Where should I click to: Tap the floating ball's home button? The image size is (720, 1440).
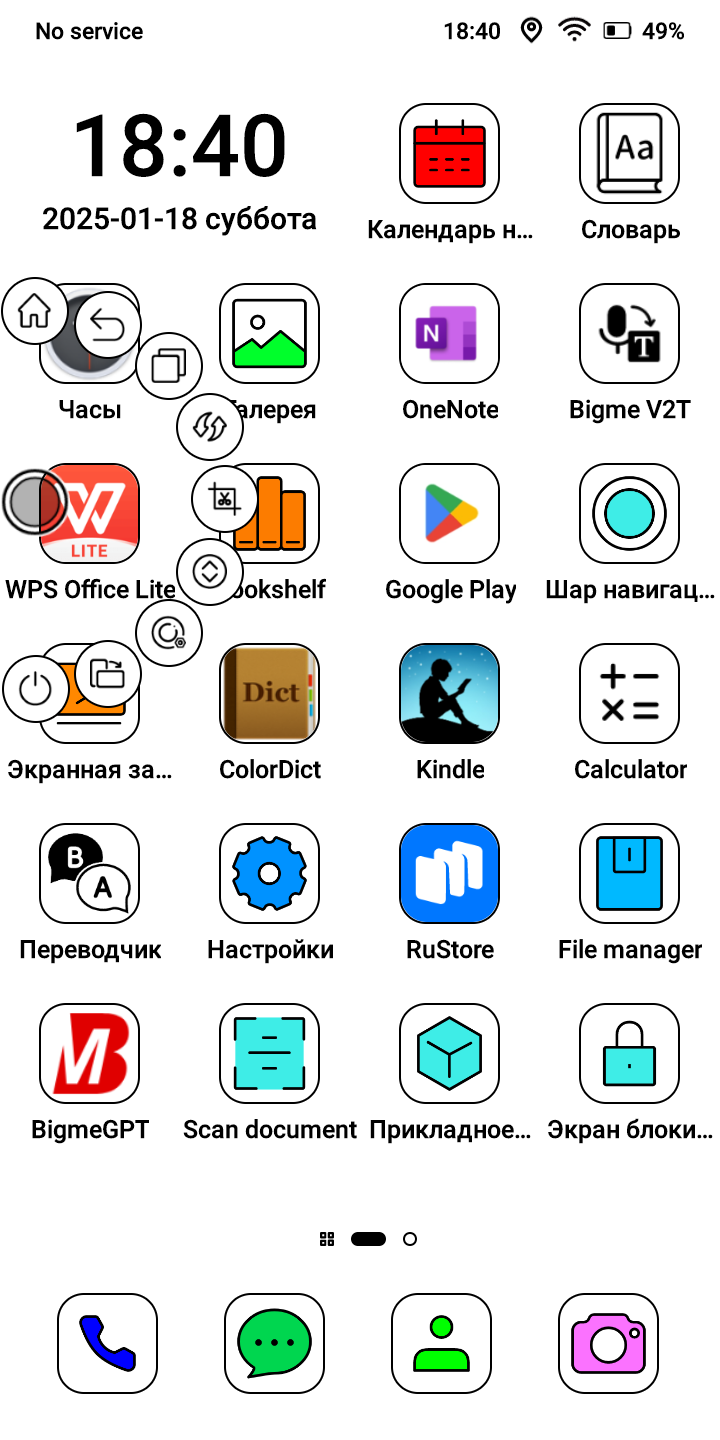35,312
